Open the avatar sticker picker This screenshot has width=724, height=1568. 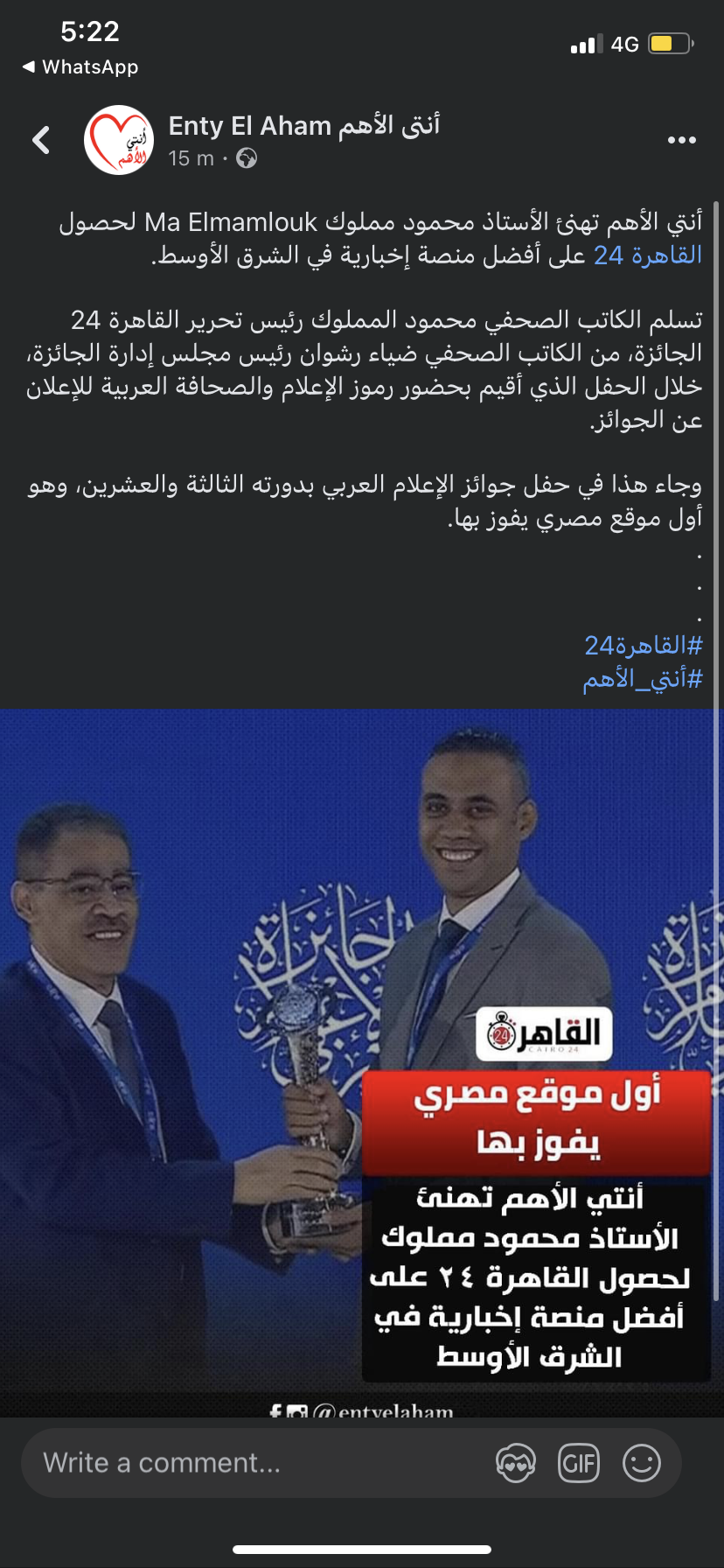pos(515,1462)
